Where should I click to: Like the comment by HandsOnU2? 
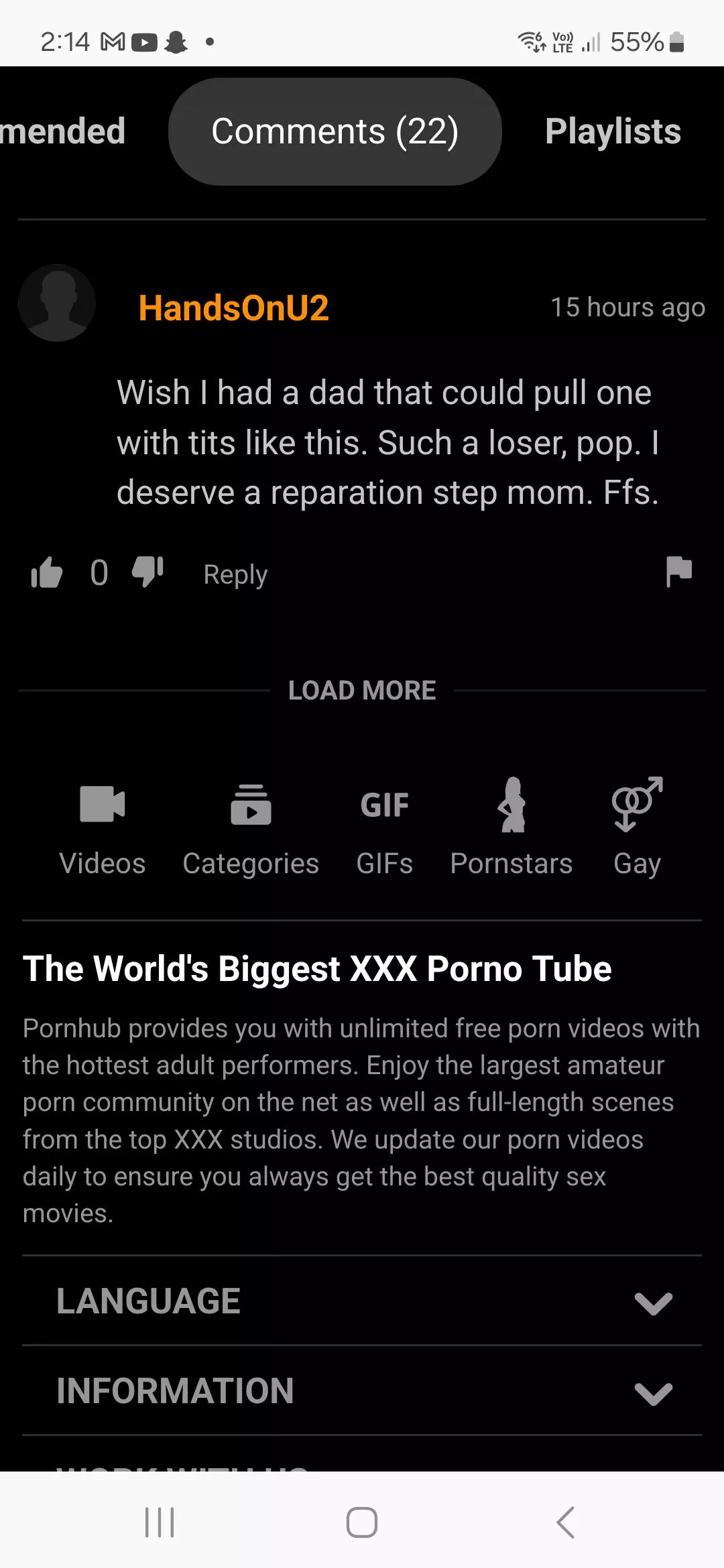tap(46, 574)
